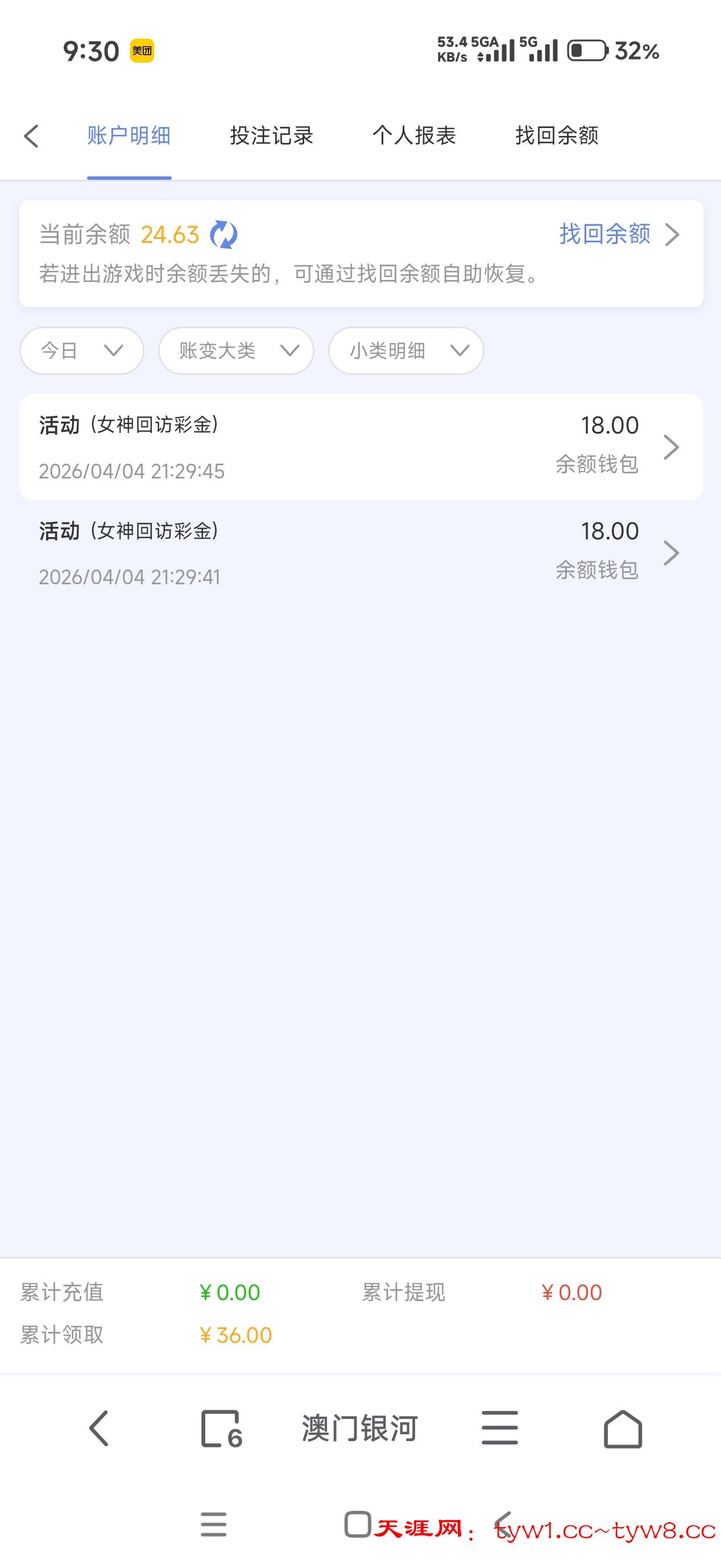Open the 找回余额 link in the balance card
The height and width of the screenshot is (1568, 721).
point(618,234)
